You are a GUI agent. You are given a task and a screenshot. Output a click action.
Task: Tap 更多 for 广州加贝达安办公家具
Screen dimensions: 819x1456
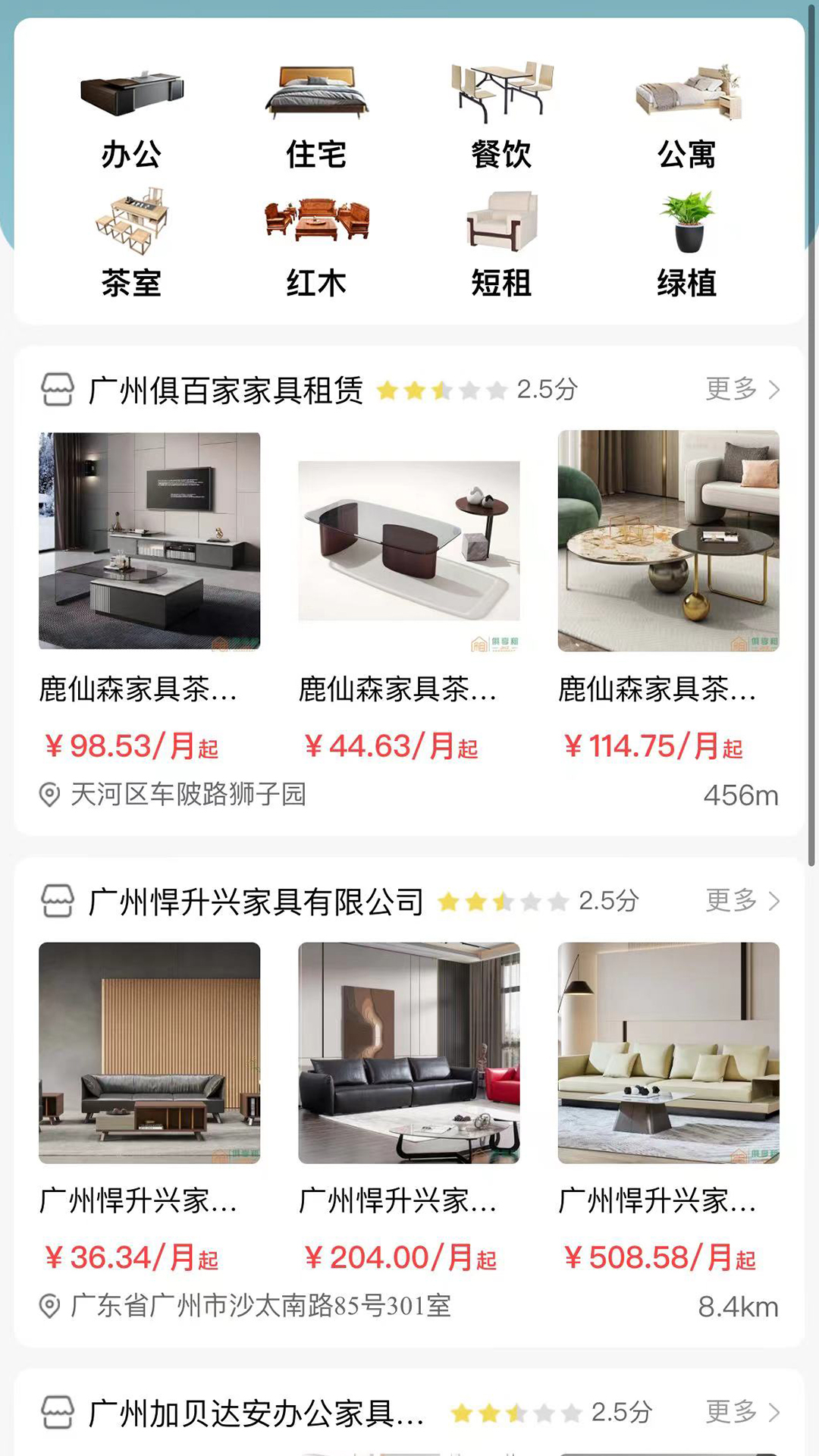(742, 1412)
